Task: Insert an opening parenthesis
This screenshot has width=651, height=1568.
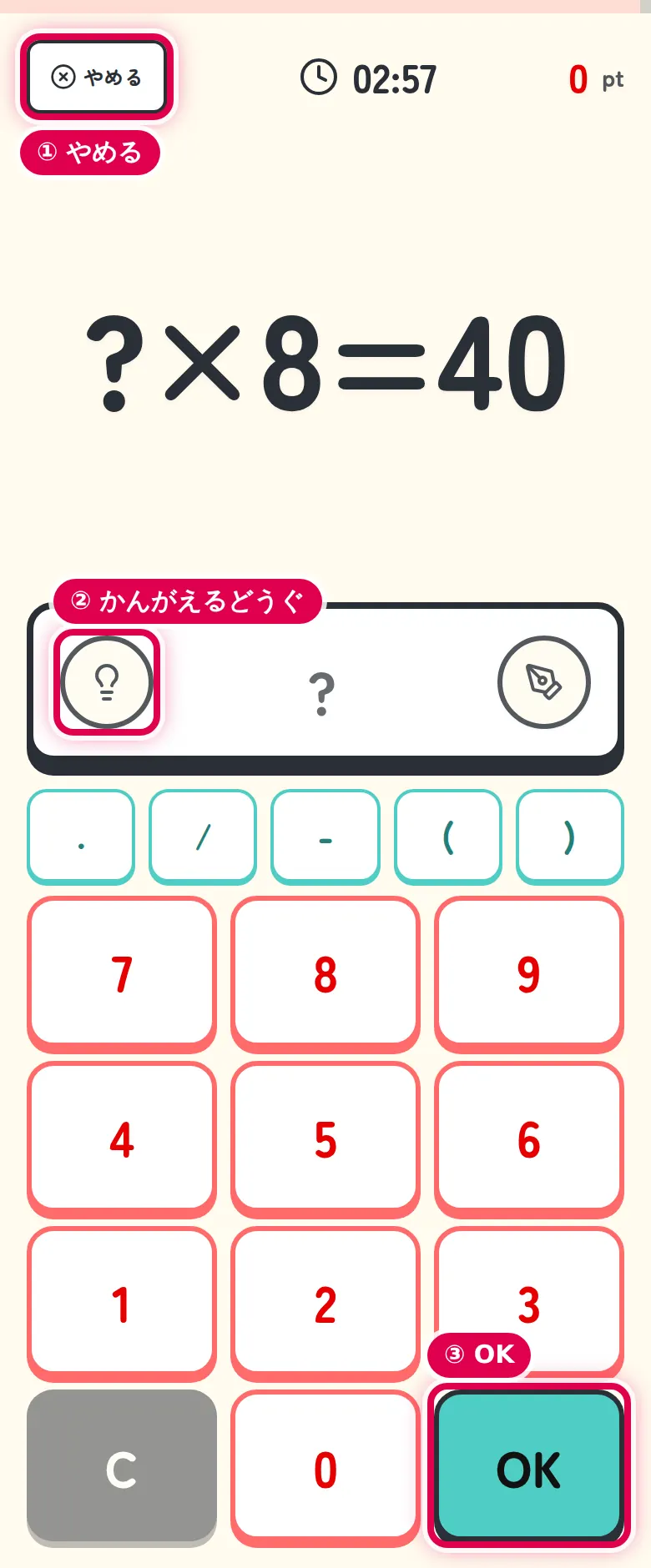Action: (448, 837)
